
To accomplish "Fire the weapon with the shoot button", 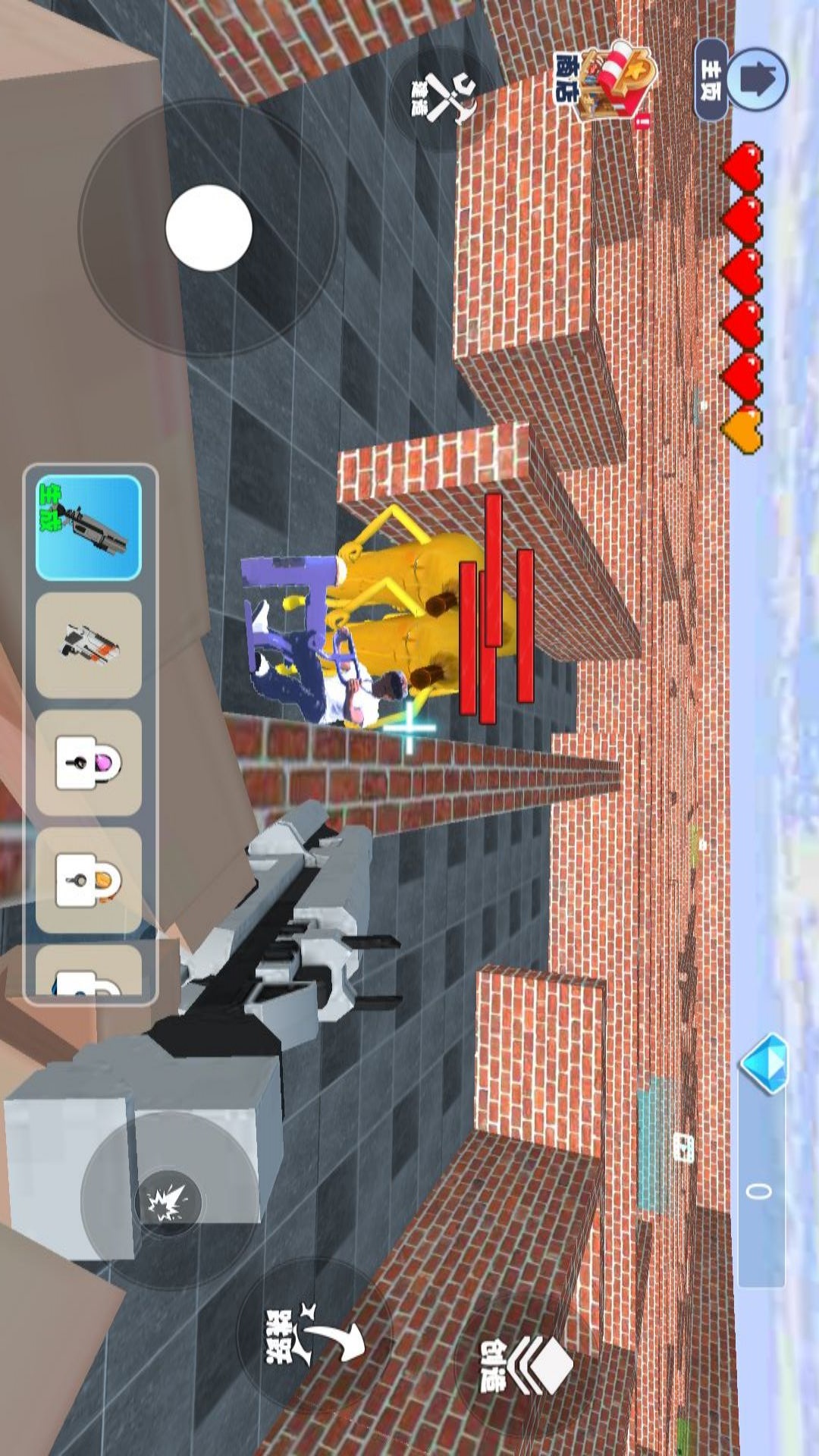I will 168,1202.
